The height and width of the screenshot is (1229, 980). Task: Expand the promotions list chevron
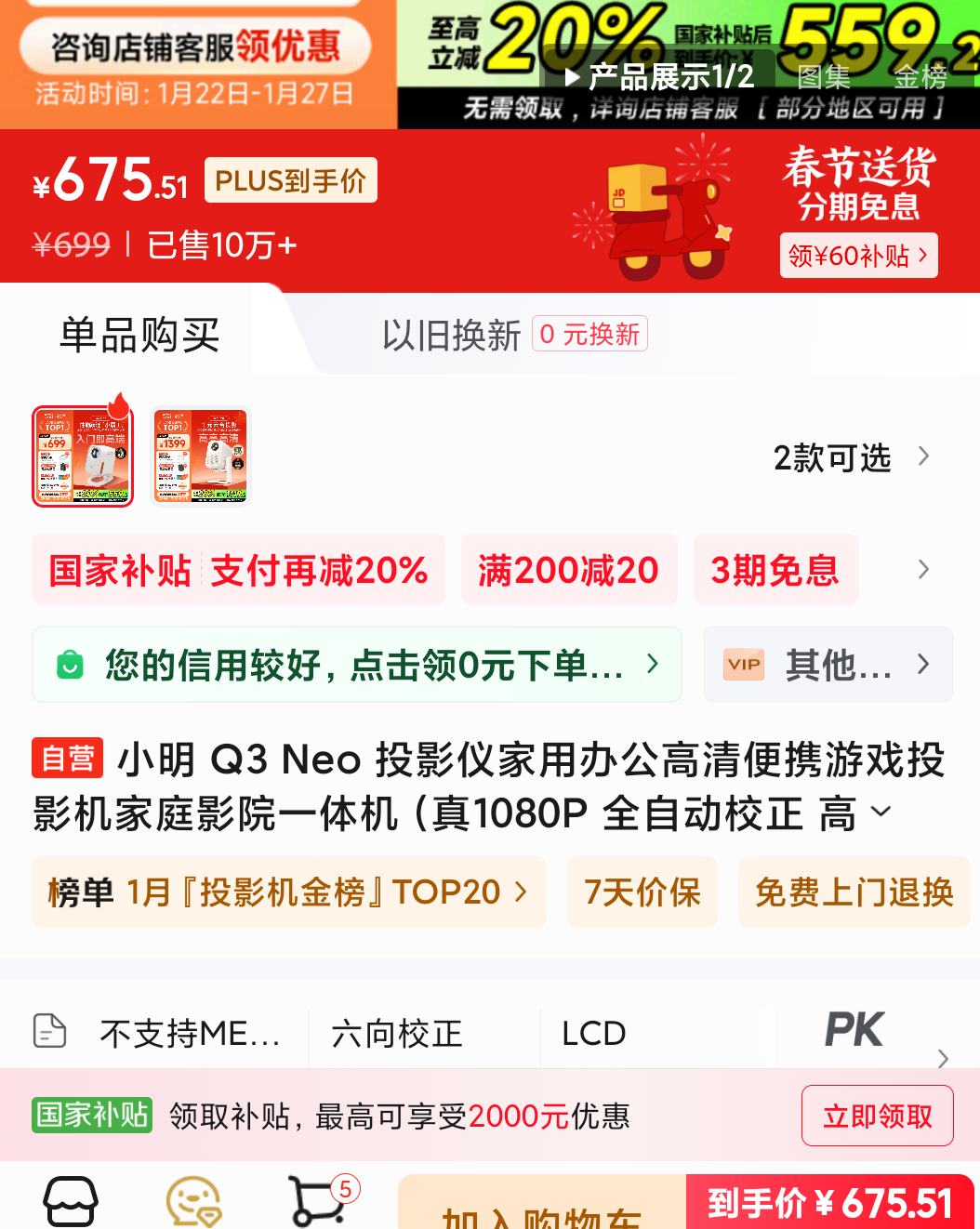(922, 570)
